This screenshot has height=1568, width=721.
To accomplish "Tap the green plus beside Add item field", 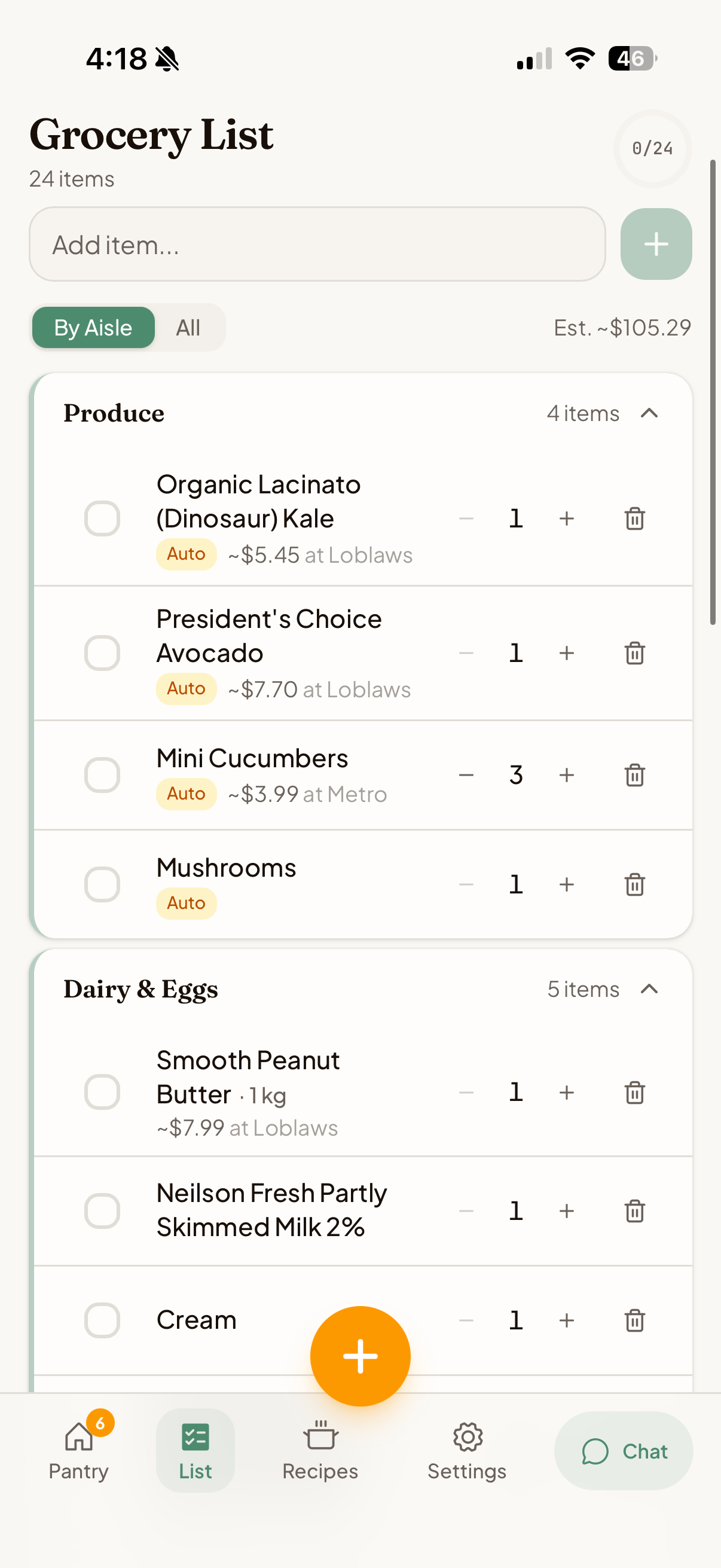I will click(x=655, y=244).
